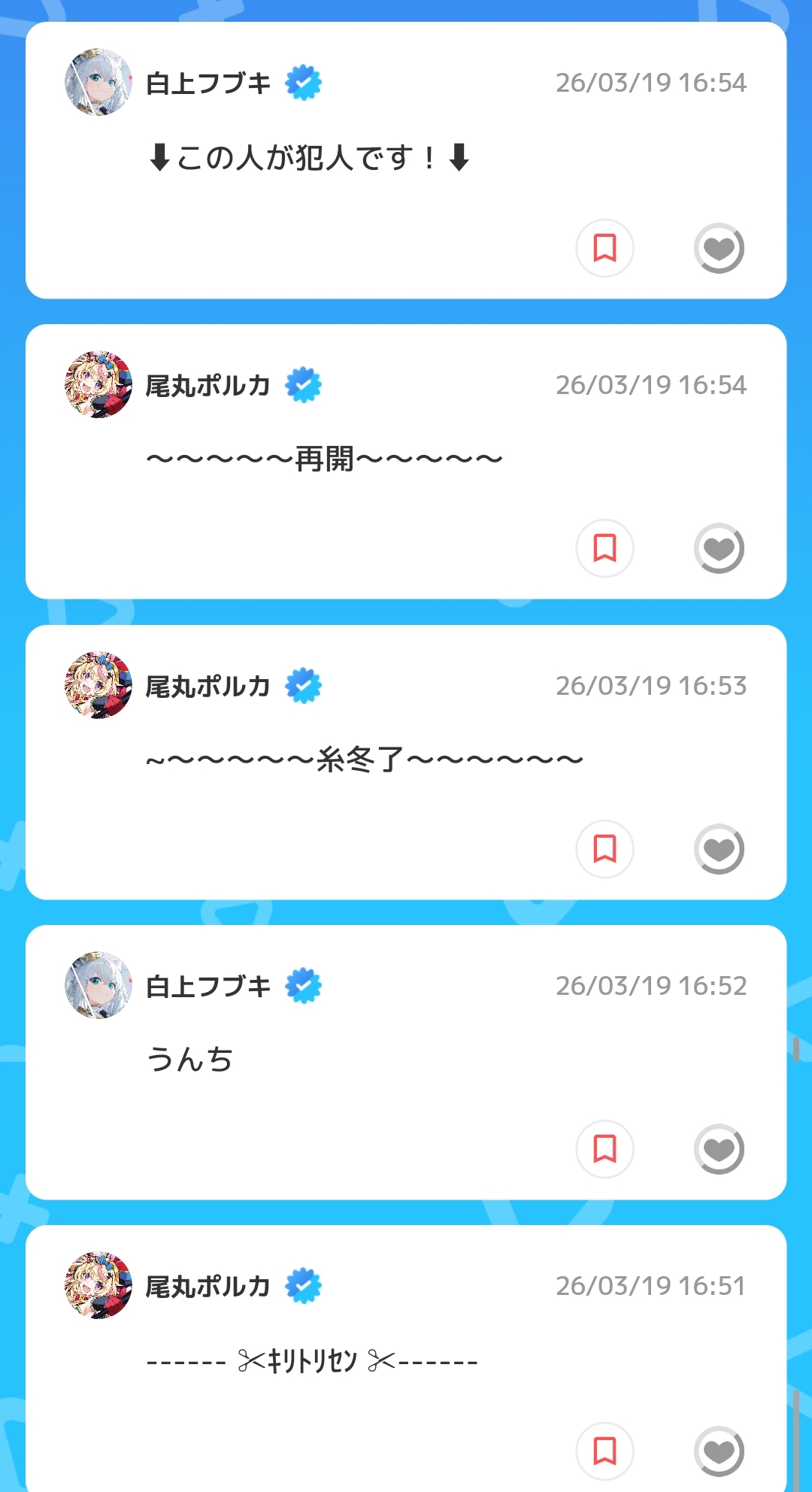Open 尾丸ポルカ's avatar on the 16:53 post
The width and height of the screenshot is (812, 1492).
click(x=98, y=685)
